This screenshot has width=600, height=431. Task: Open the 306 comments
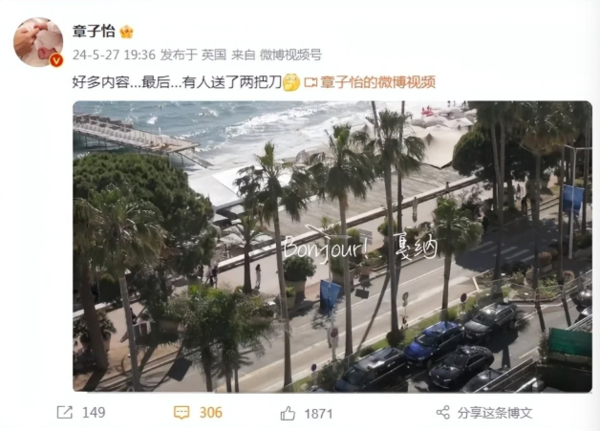coord(198,412)
